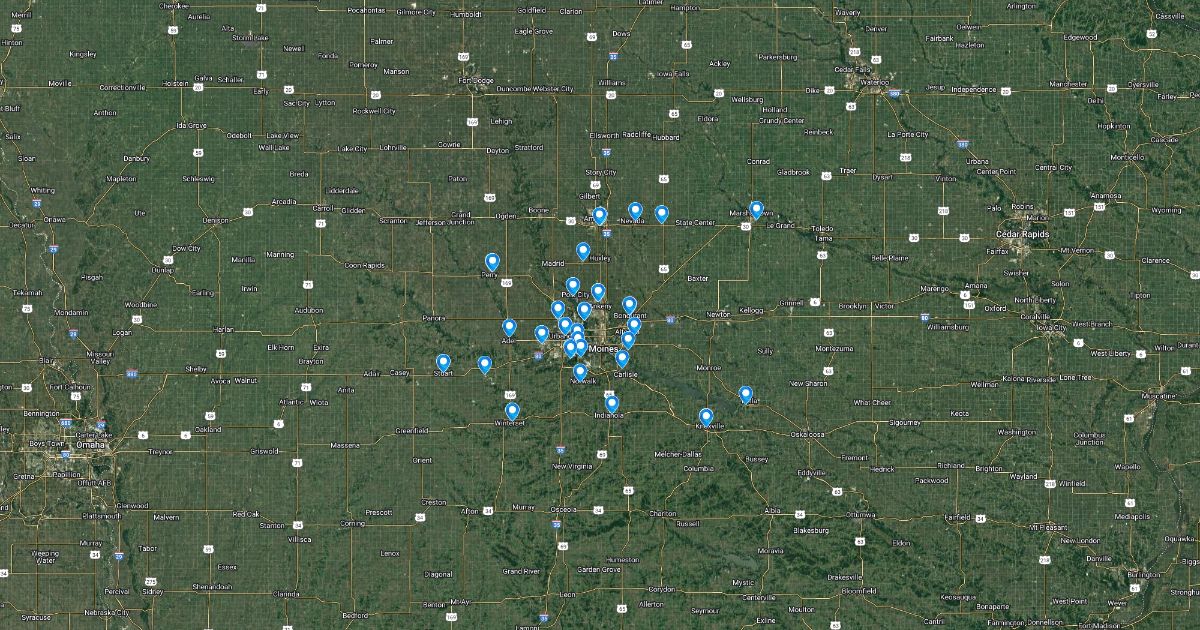Tap the Ankeny location marker
Image resolution: width=1200 pixels, height=630 pixels.
598,292
